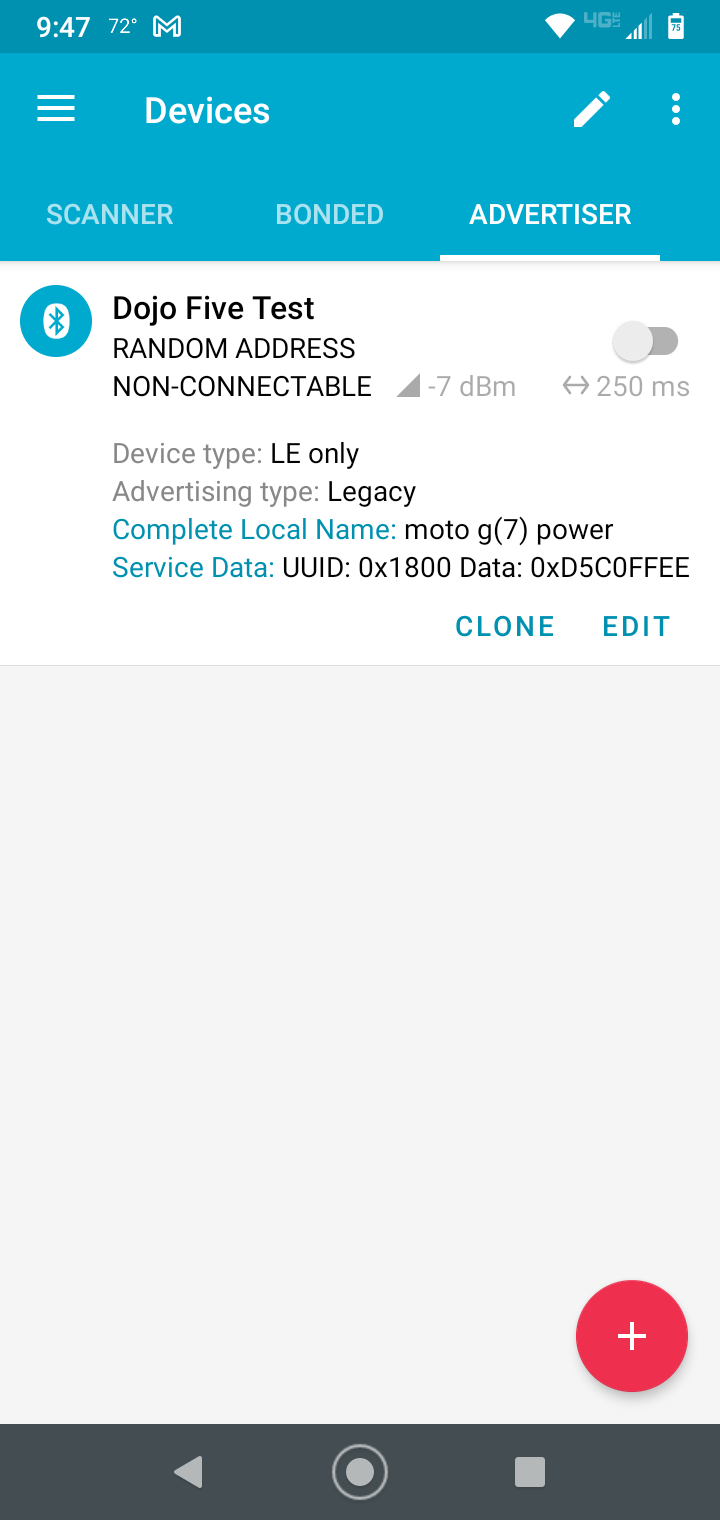Switch to the Bonded tab
The width and height of the screenshot is (720, 1520).
pyautogui.click(x=329, y=214)
